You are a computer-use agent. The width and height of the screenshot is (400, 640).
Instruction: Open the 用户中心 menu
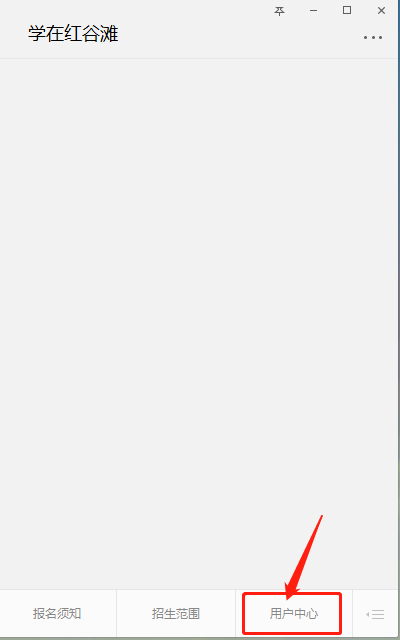point(294,613)
